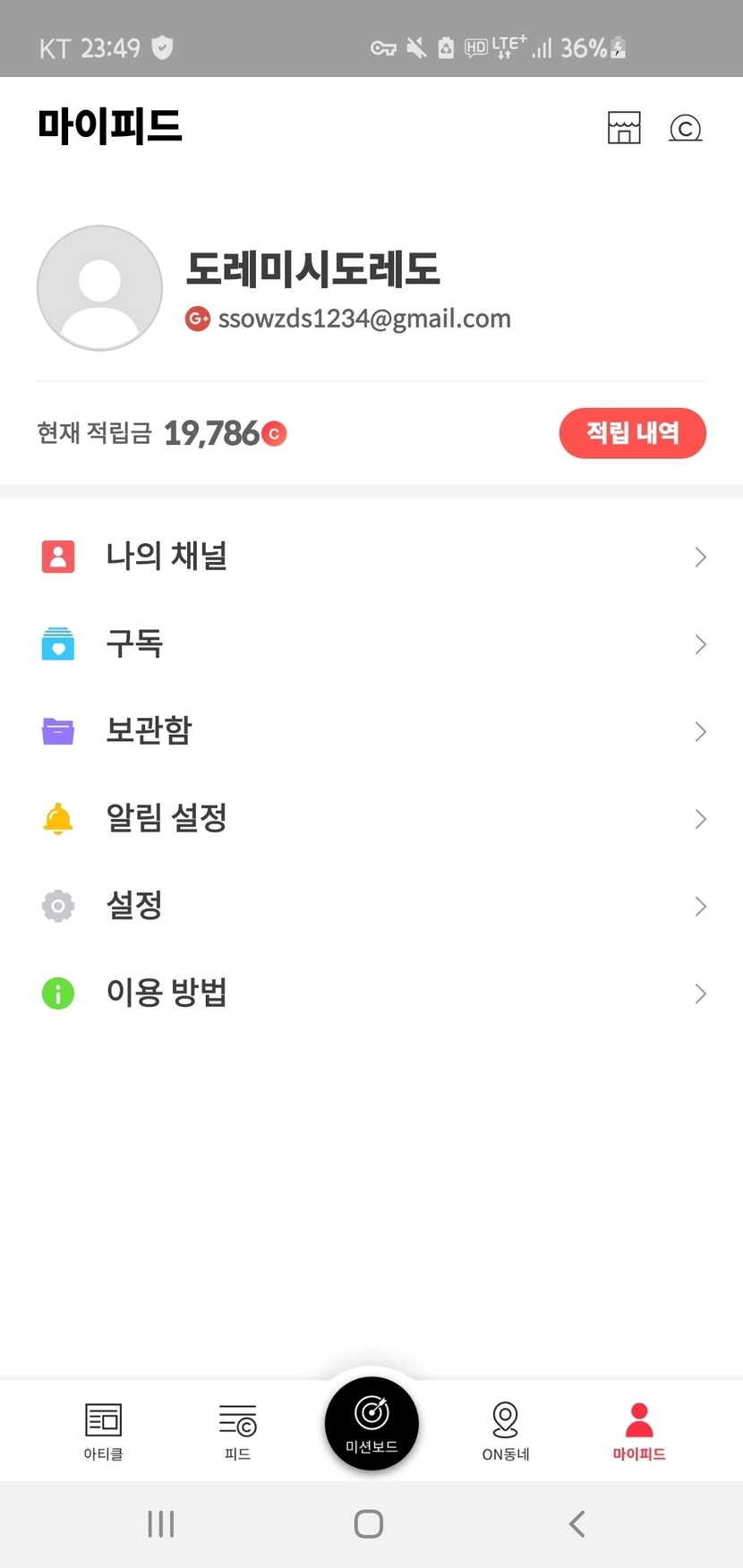743x1568 pixels.
Task: View 적립 내역 history
Action: pyautogui.click(x=633, y=433)
